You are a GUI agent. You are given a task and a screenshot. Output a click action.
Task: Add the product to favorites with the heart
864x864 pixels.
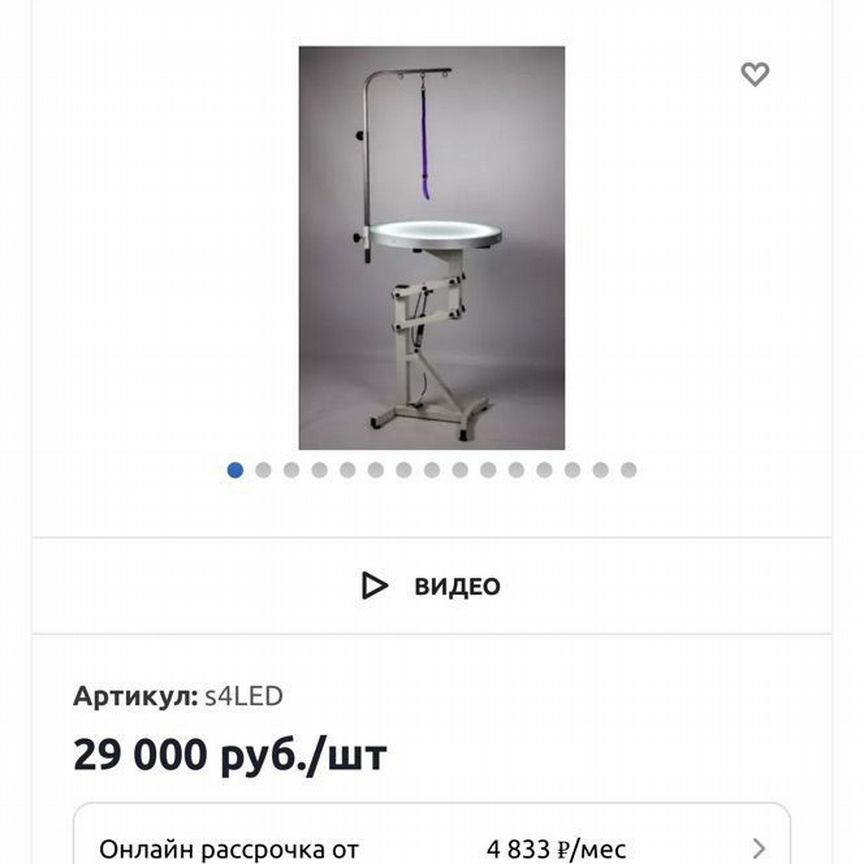click(x=755, y=74)
